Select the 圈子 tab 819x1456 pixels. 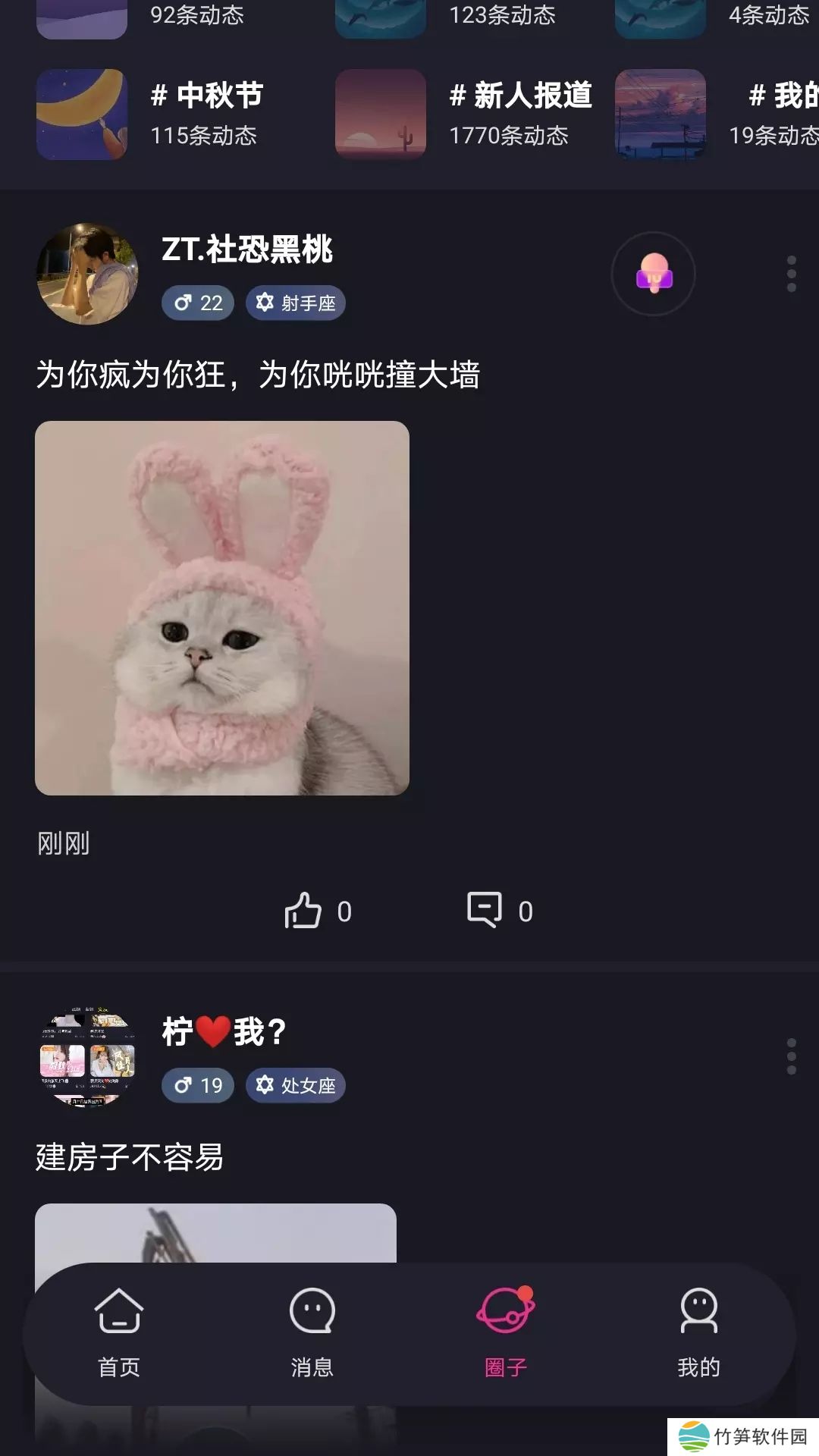tap(506, 1332)
